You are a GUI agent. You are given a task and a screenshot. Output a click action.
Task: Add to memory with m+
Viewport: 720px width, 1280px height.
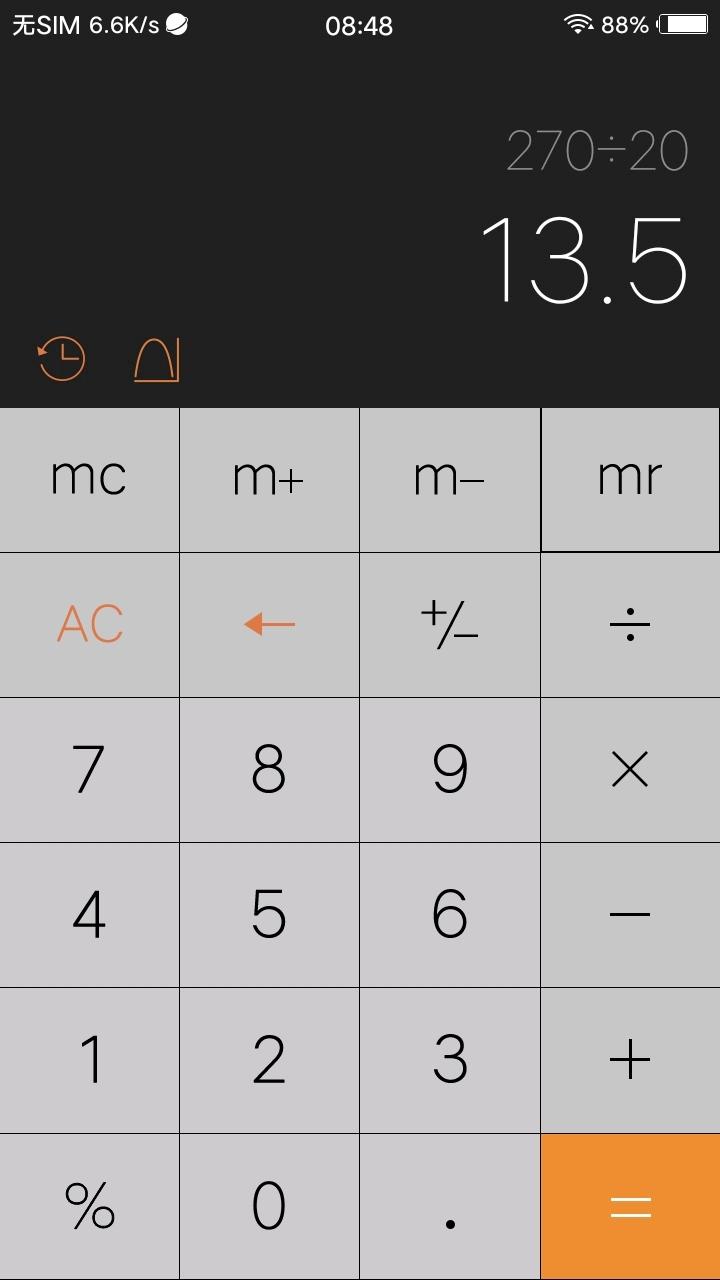269,479
